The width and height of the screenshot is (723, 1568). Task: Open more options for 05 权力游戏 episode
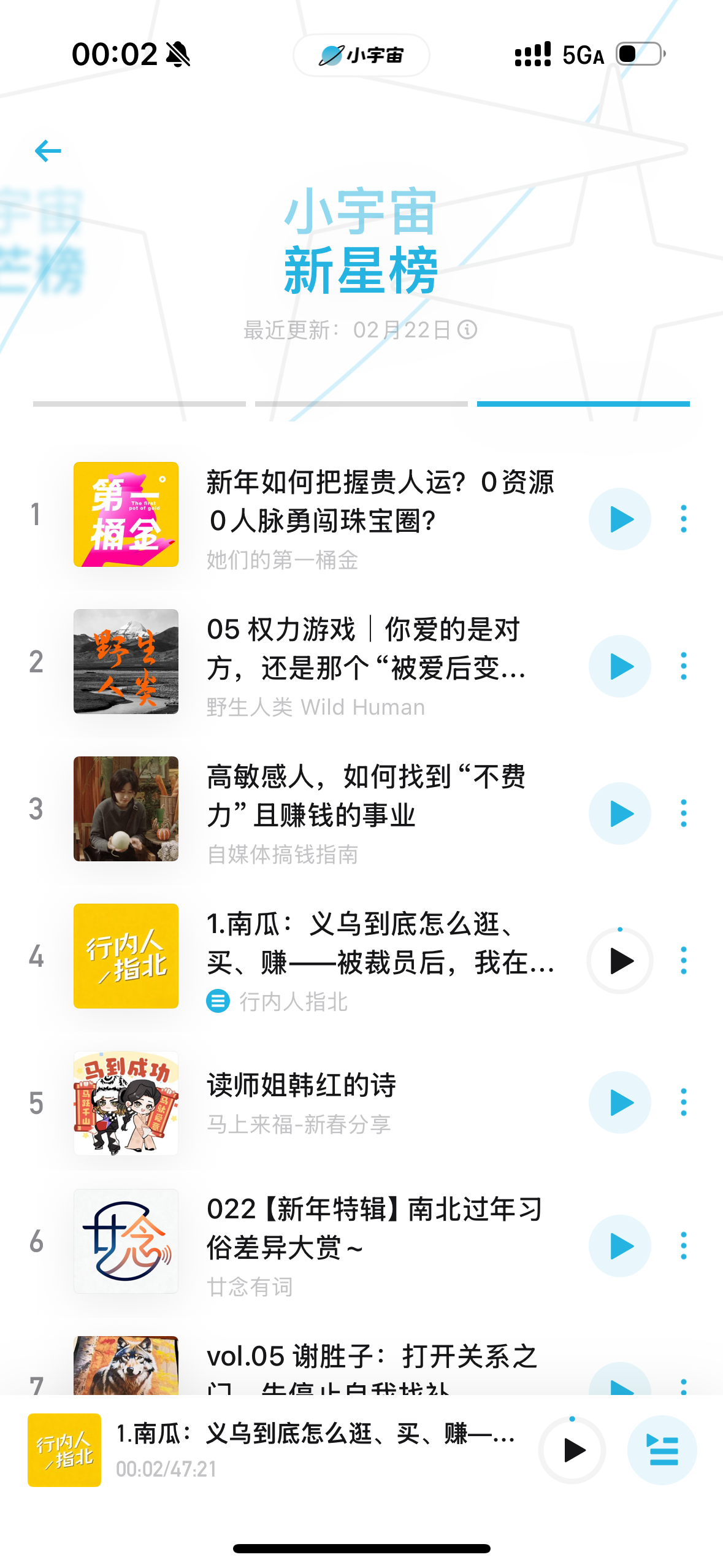coord(683,666)
